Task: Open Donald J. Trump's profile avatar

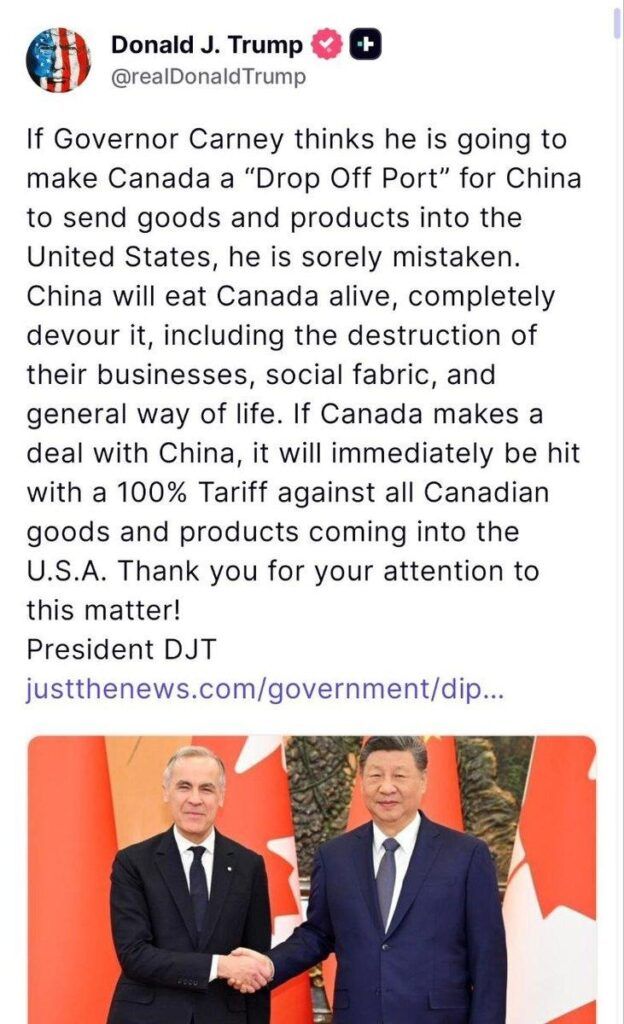Action: pos(58,60)
